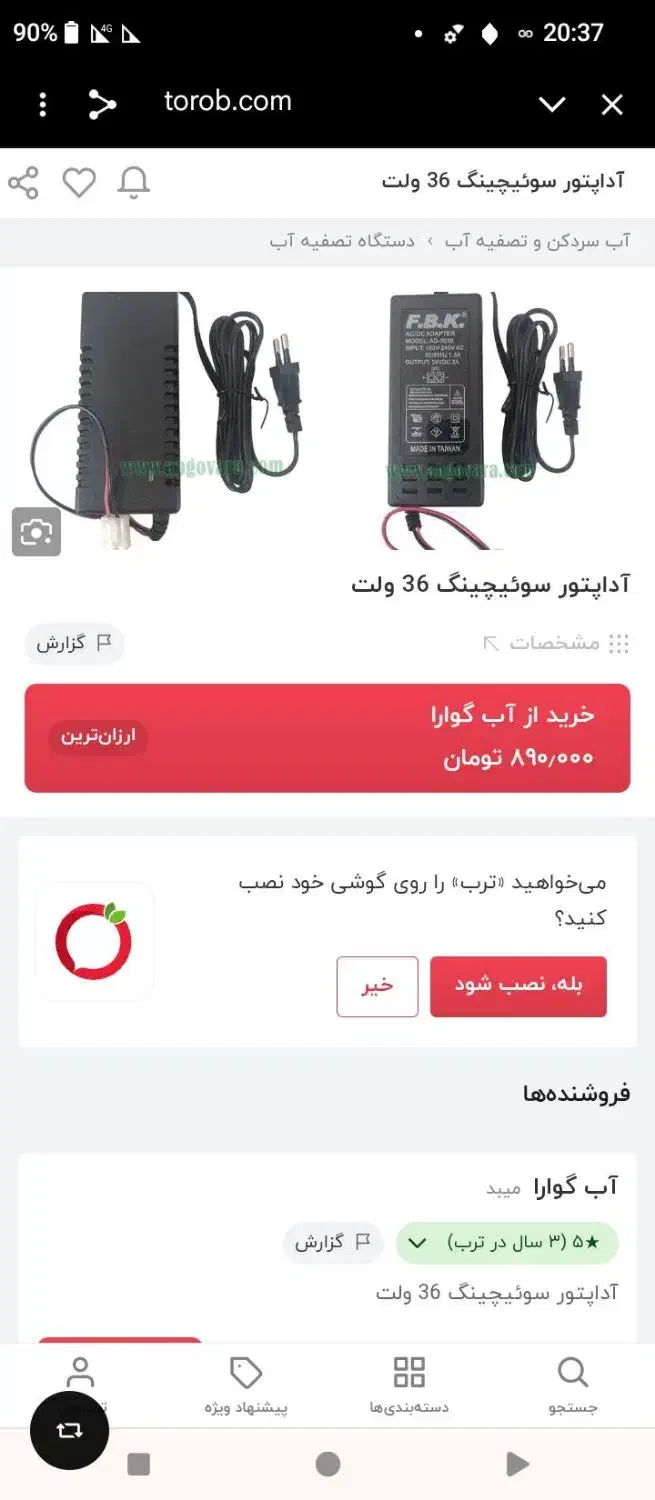655x1500 pixels.
Task: Search by image with the camera icon
Action: click(36, 532)
